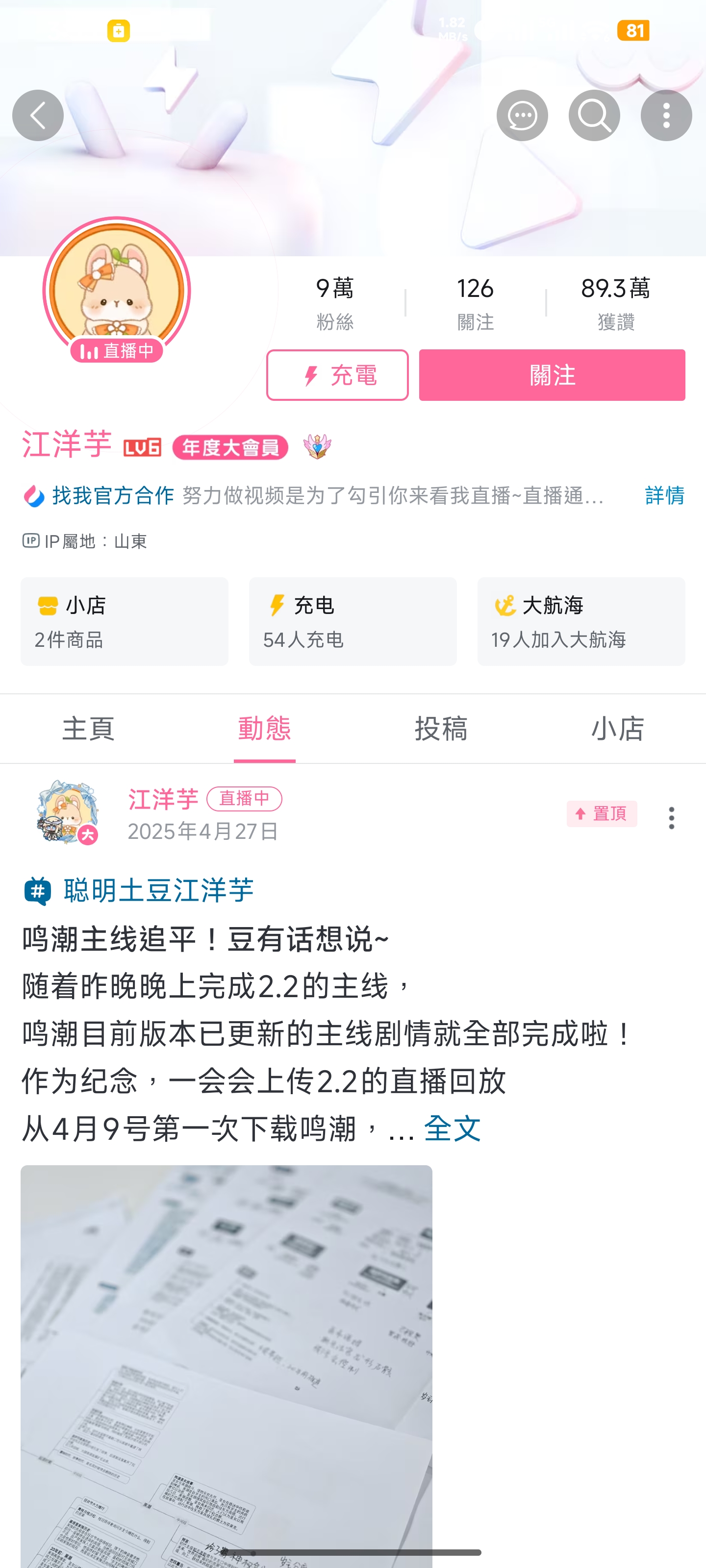The image size is (706, 1568).
Task: Tap the 充電 button
Action: tap(337, 375)
